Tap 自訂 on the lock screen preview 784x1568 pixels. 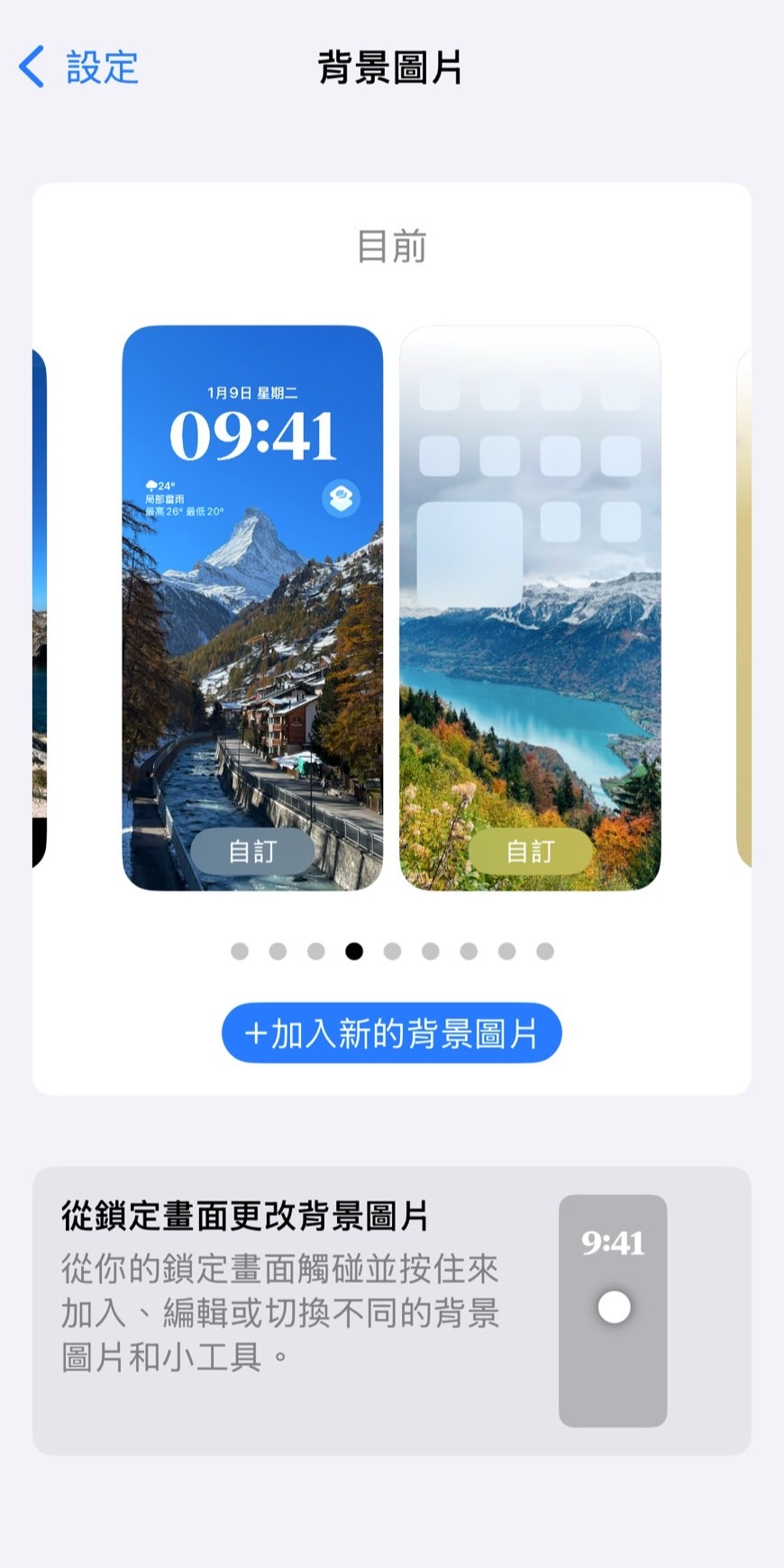click(x=252, y=851)
